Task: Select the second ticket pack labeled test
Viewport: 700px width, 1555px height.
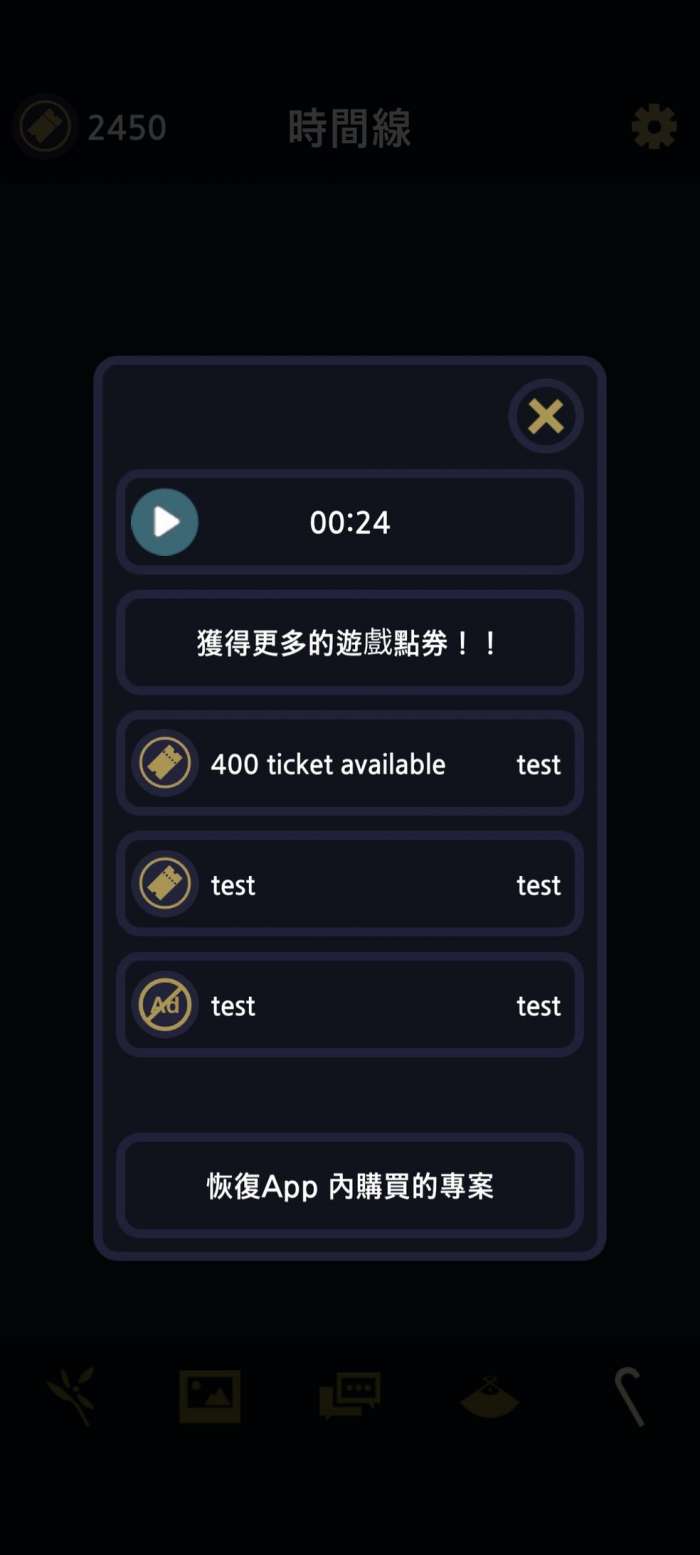Action: tap(349, 884)
